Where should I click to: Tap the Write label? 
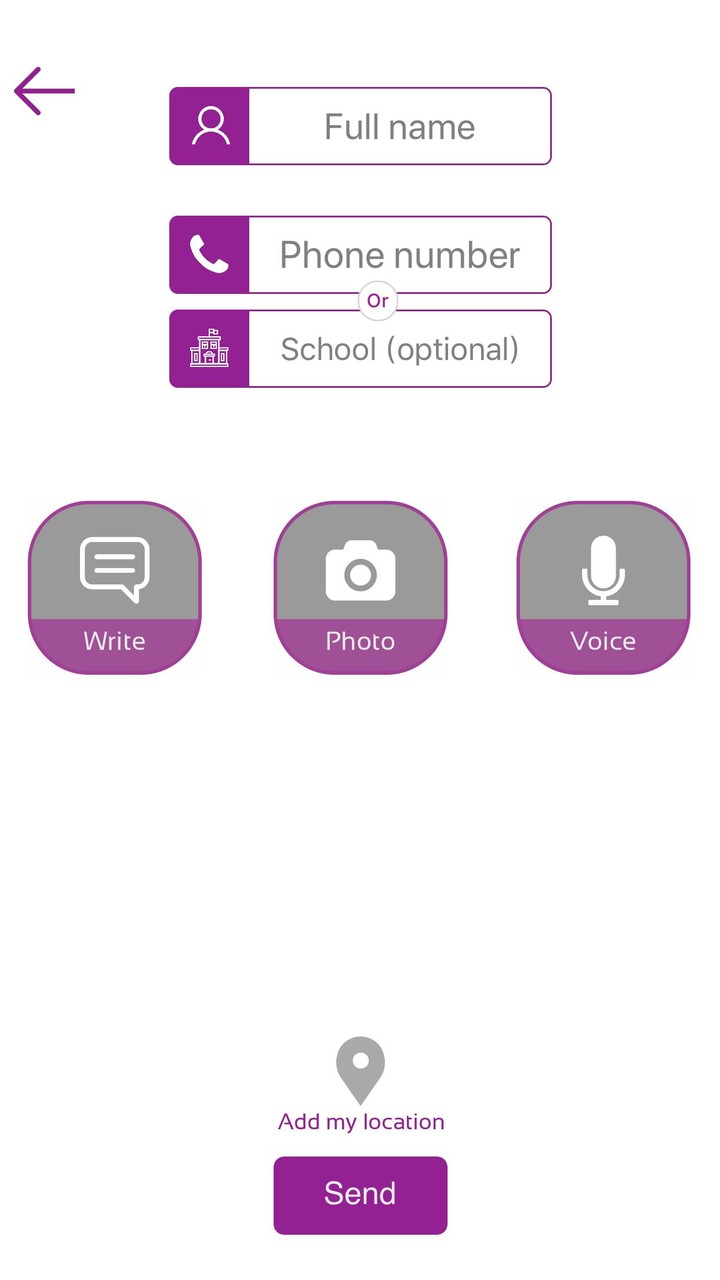(114, 641)
